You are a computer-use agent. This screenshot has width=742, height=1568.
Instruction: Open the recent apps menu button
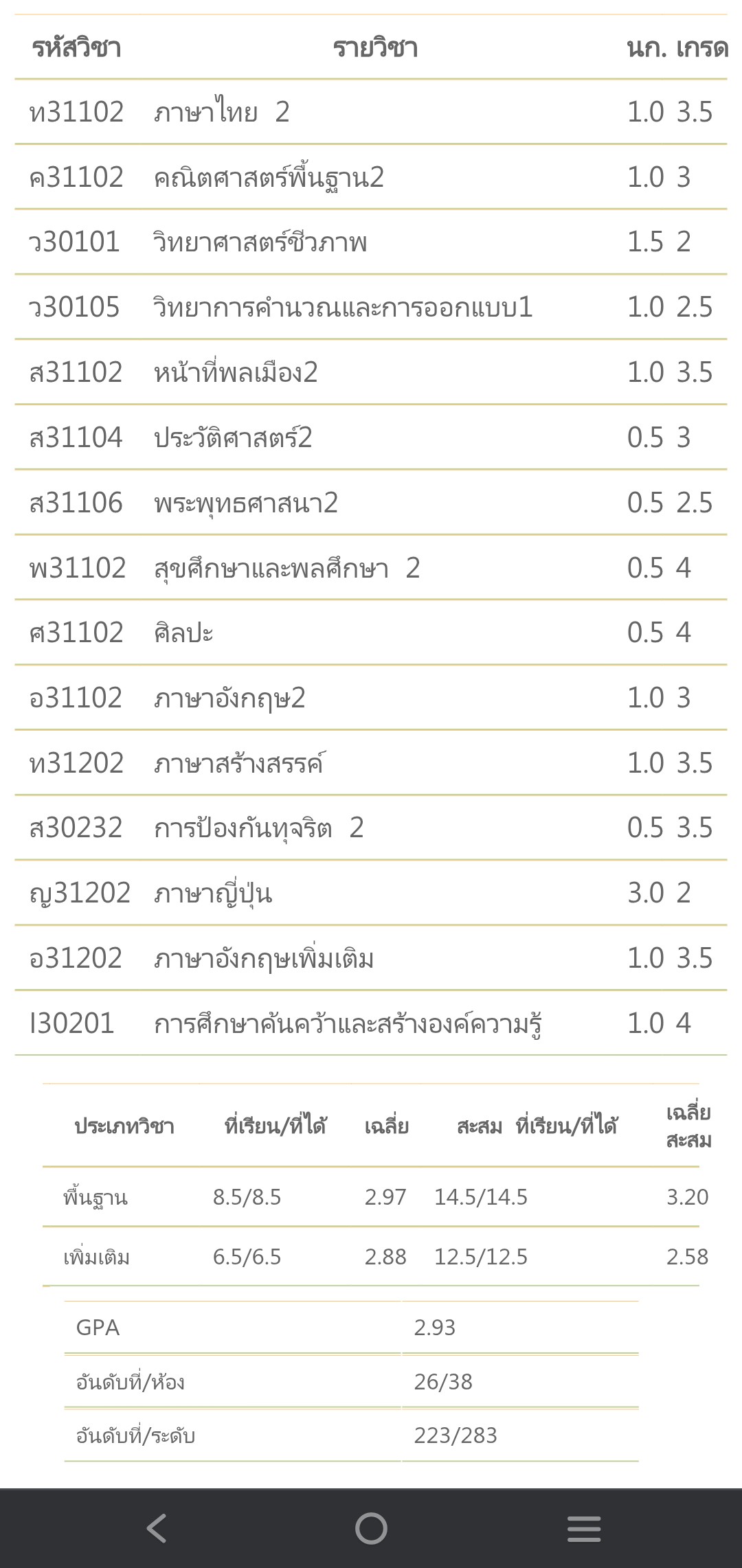pos(584,1529)
